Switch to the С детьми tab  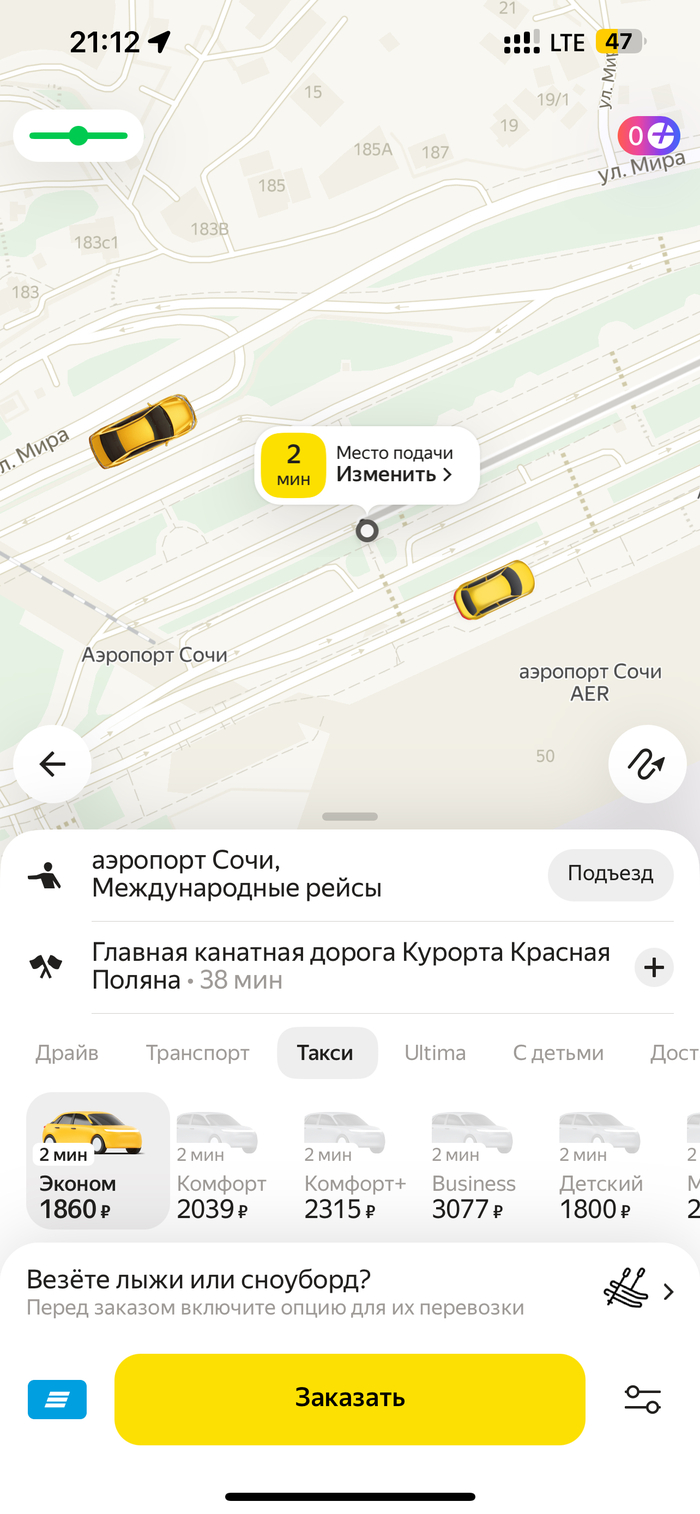click(558, 1053)
